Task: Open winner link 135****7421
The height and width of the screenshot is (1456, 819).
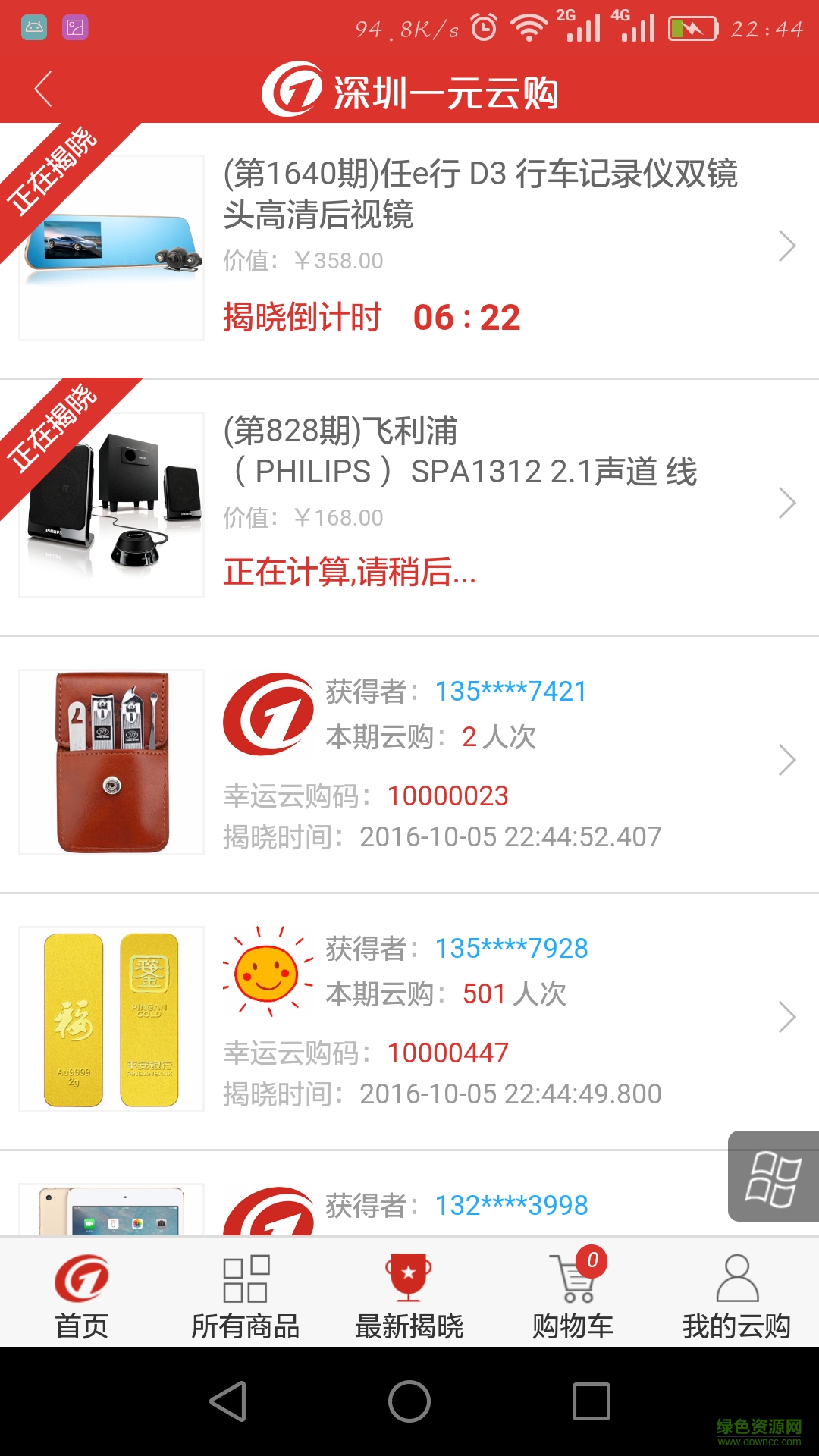Action: pyautogui.click(x=510, y=691)
